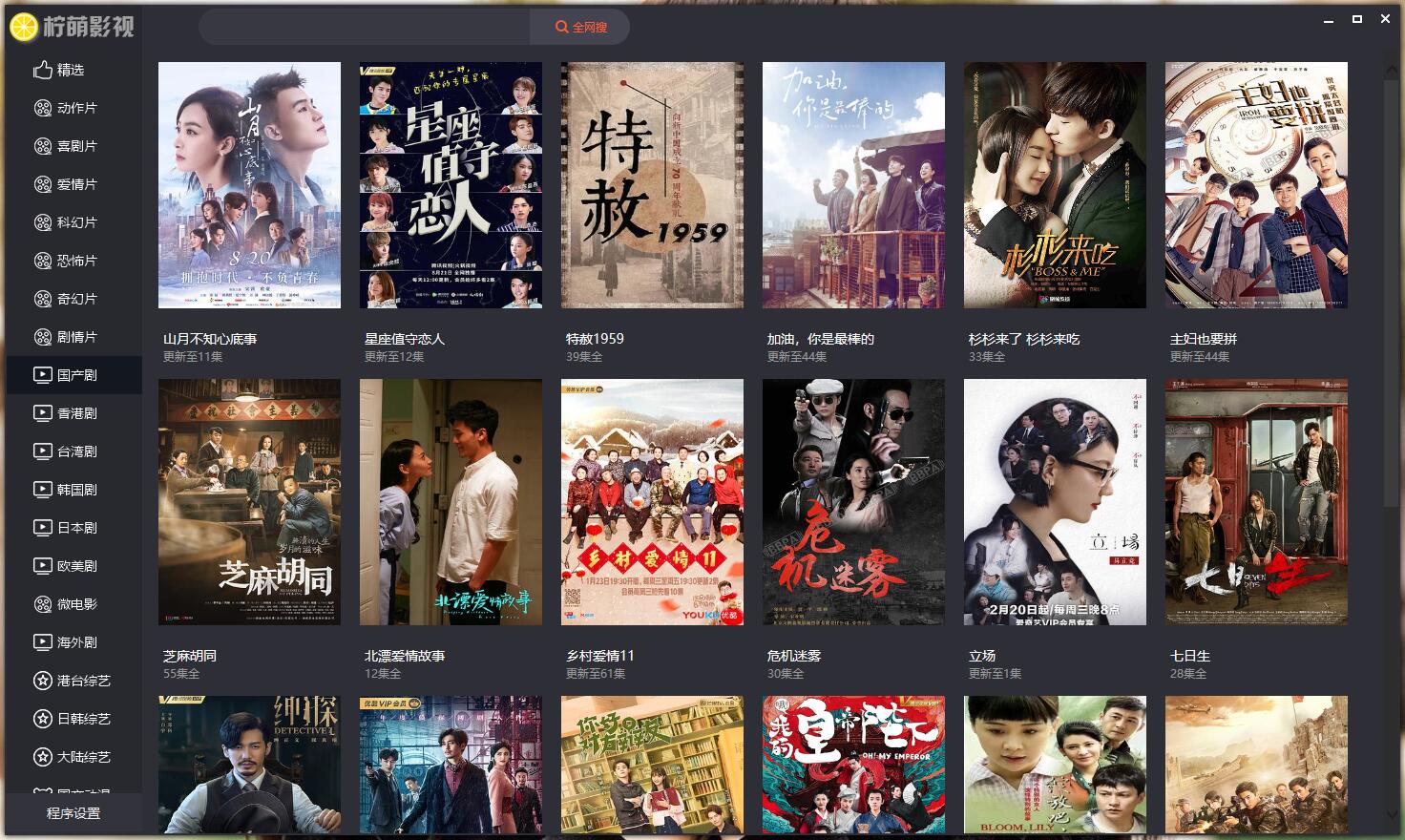Viewport: 1405px width, 840px height.
Task: Open the 星座值守恋人 poster
Action: [x=451, y=185]
